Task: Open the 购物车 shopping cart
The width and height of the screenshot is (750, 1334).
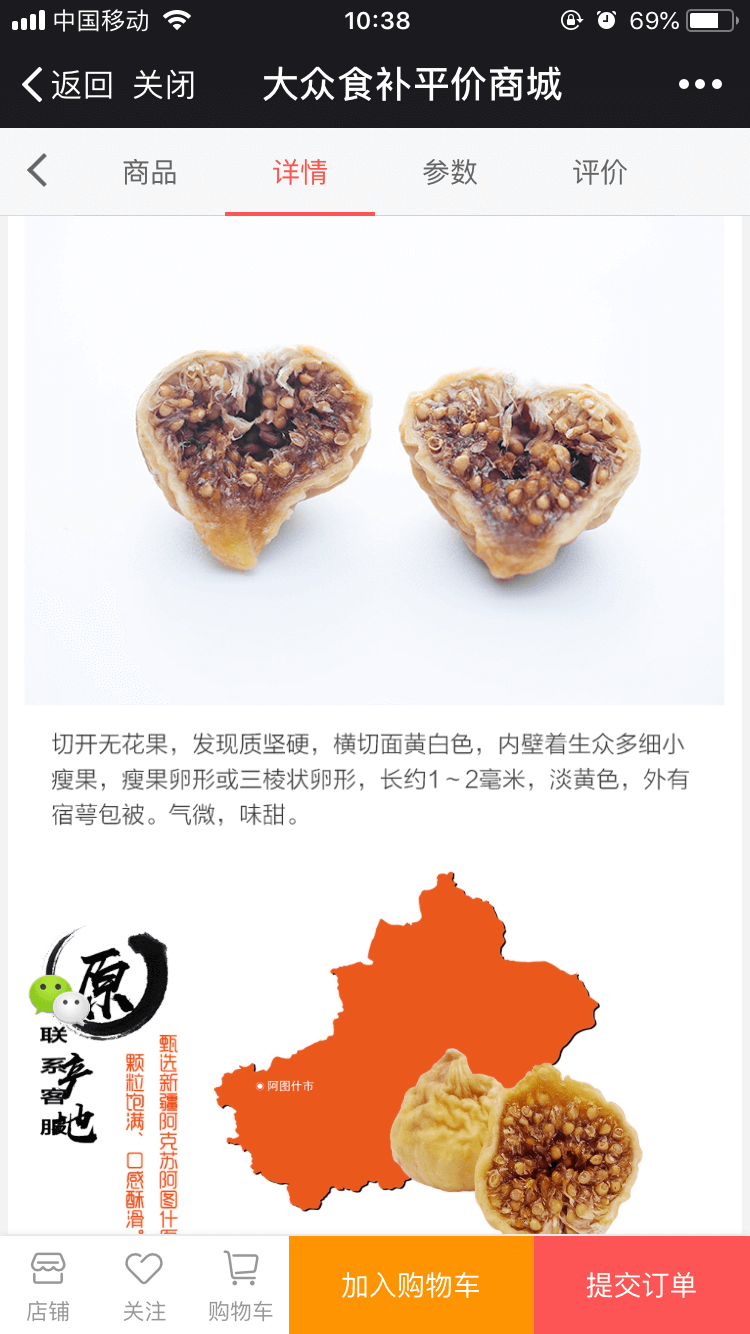Action: point(240,1285)
